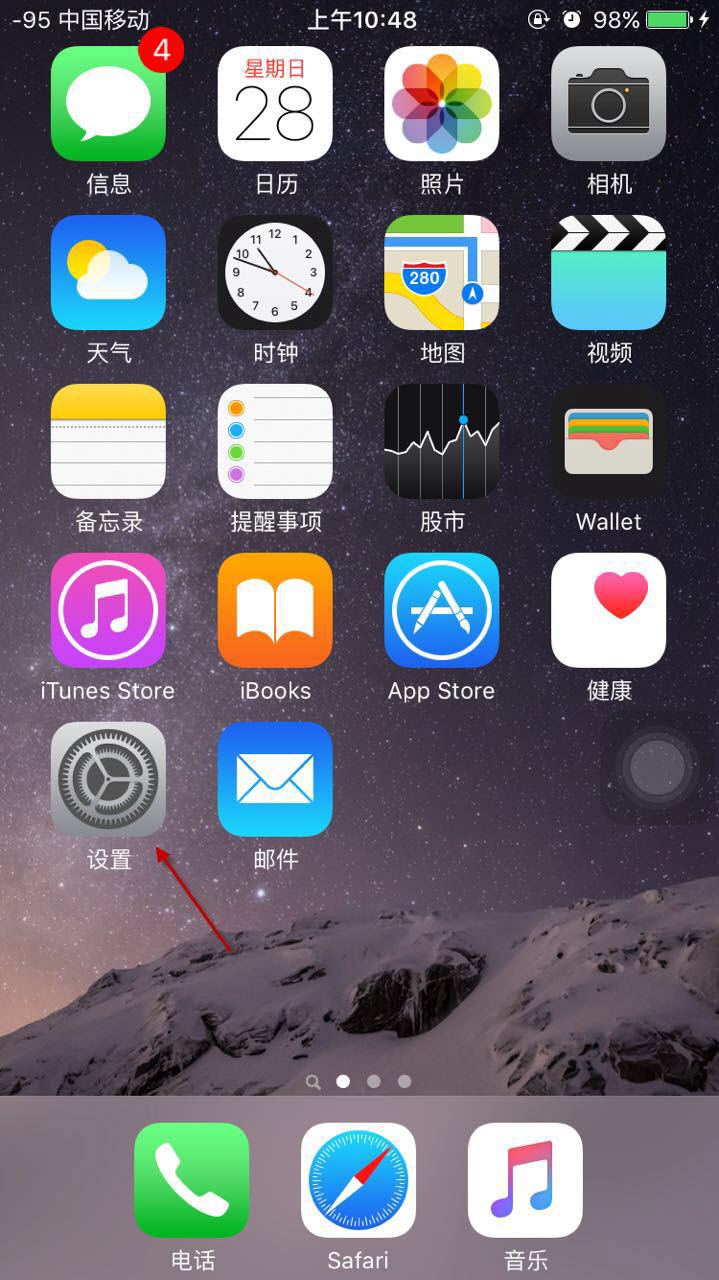The height and width of the screenshot is (1280, 719).
Task: Check the 天气 weather app
Action: tap(108, 272)
